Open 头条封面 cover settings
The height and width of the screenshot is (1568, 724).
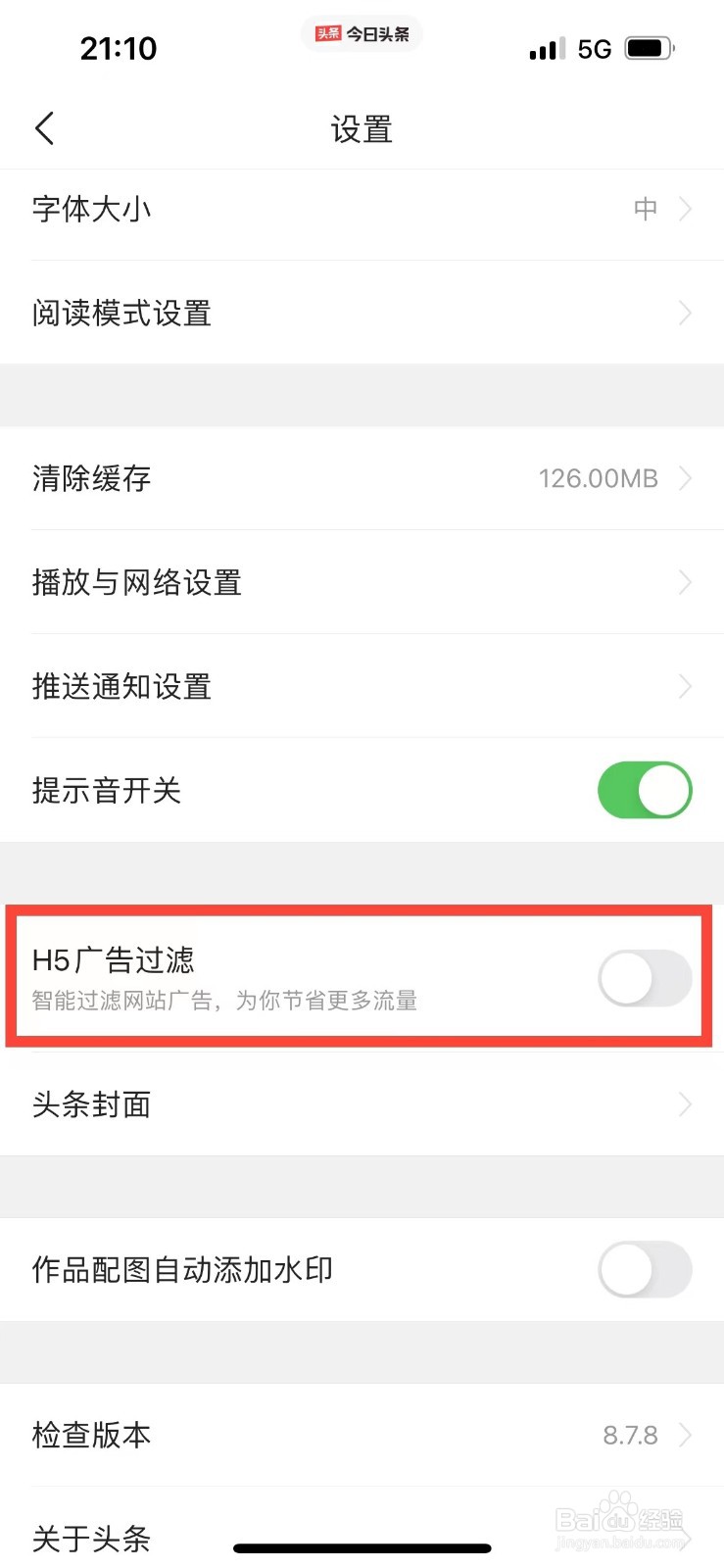362,1104
